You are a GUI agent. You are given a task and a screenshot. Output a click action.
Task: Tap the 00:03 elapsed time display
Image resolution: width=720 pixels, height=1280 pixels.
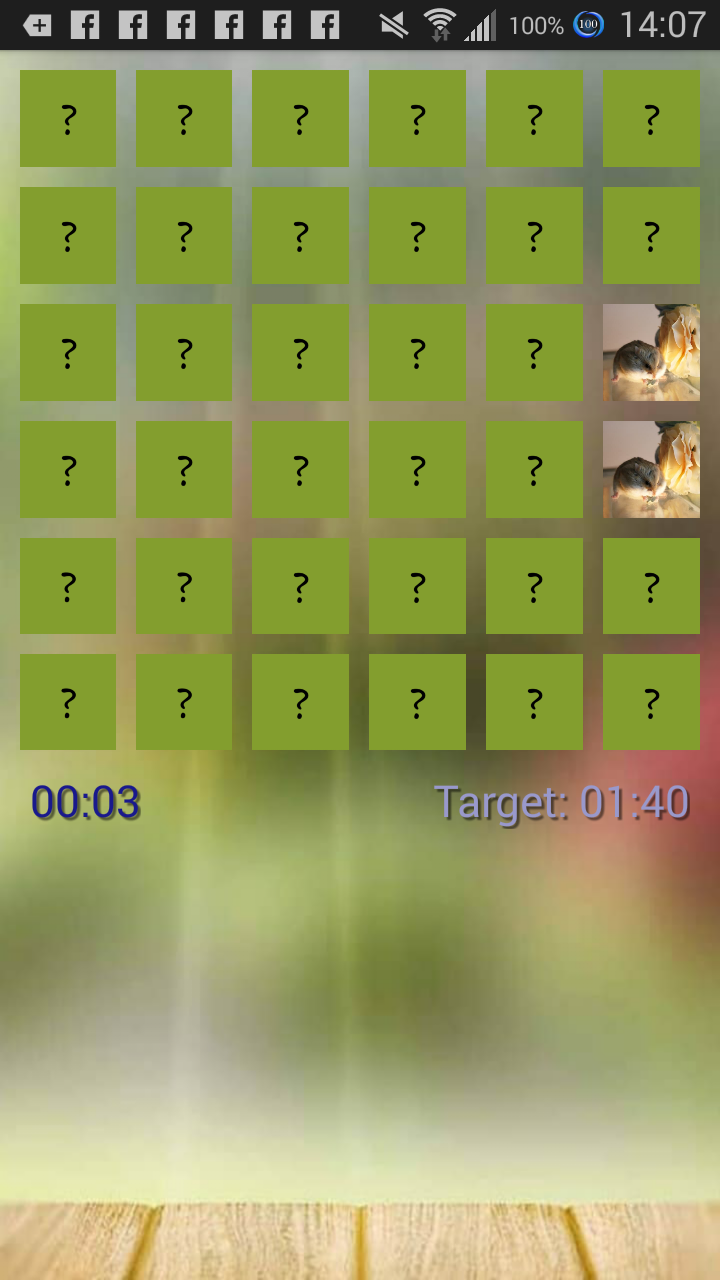pos(85,800)
